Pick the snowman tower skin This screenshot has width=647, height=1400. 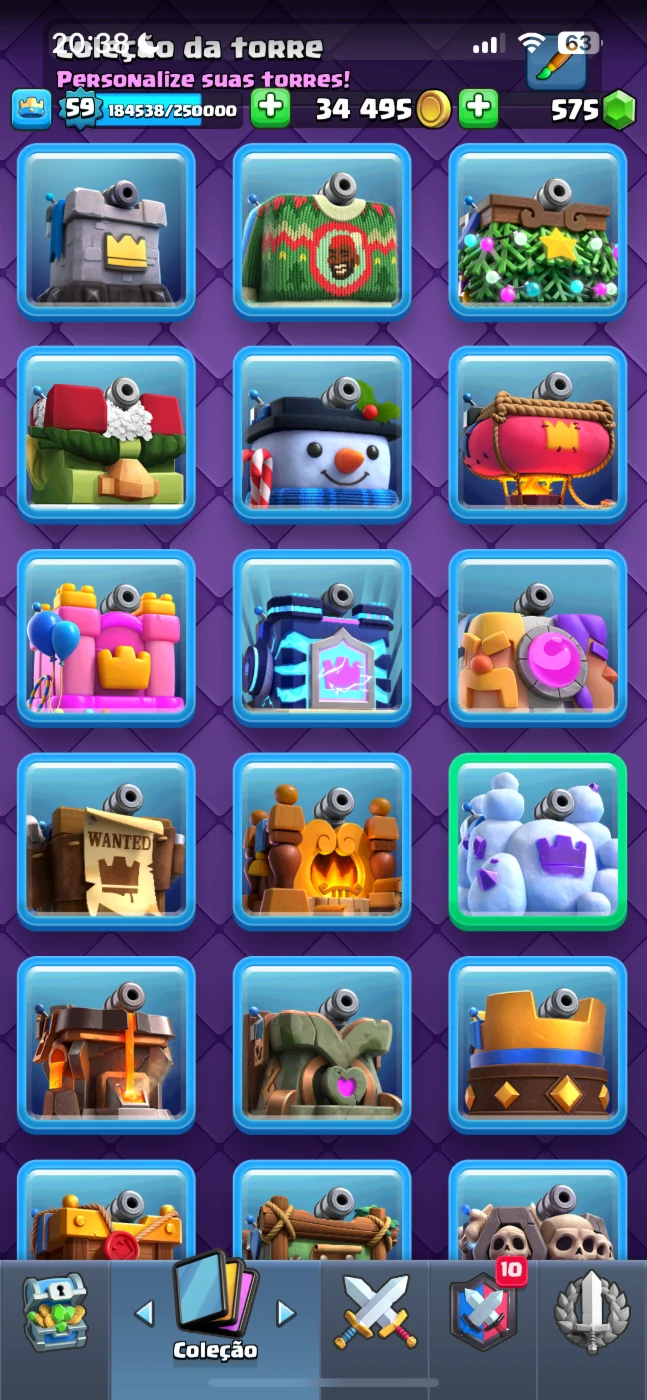click(322, 435)
